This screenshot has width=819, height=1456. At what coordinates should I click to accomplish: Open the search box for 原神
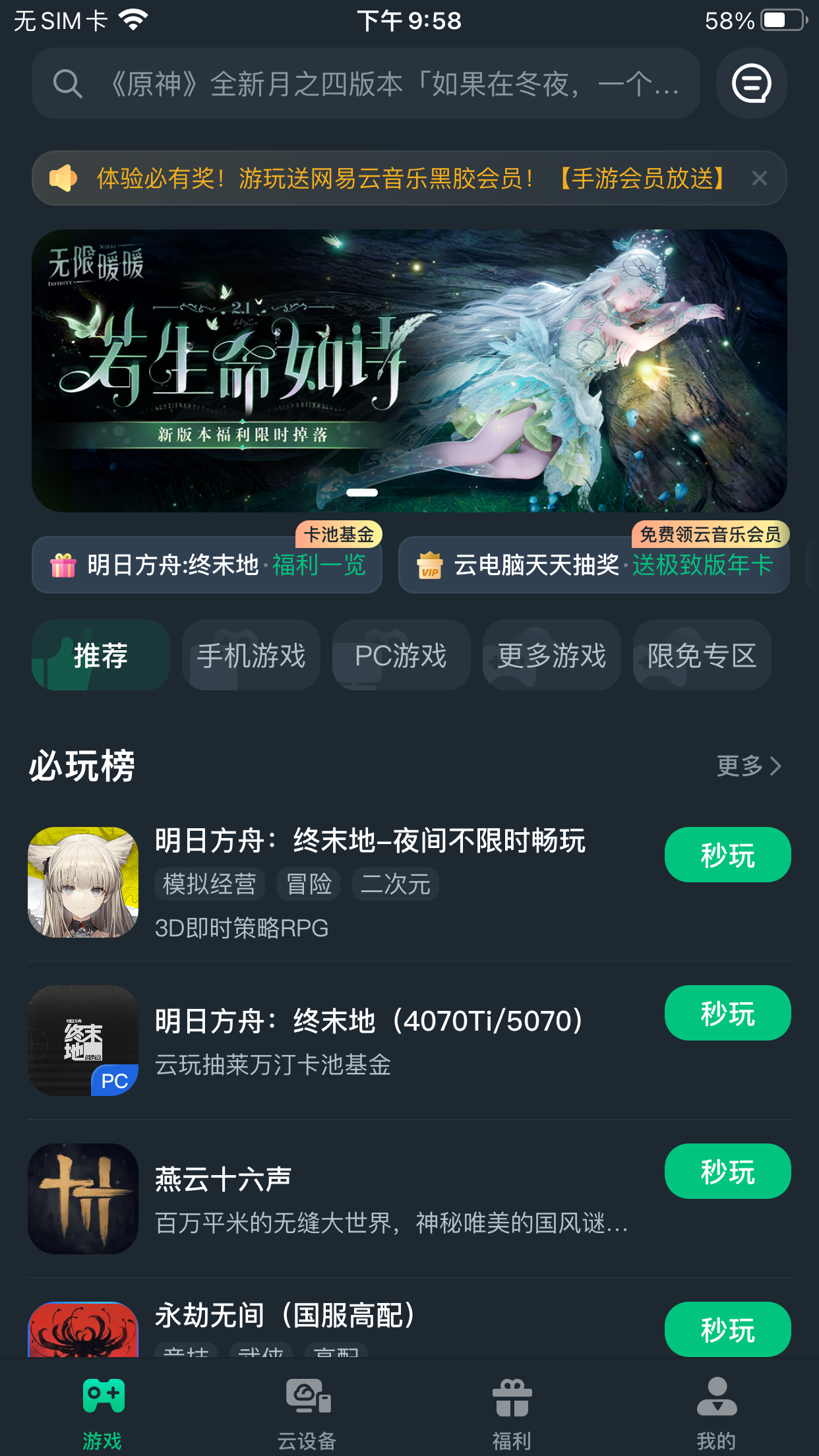click(x=366, y=84)
